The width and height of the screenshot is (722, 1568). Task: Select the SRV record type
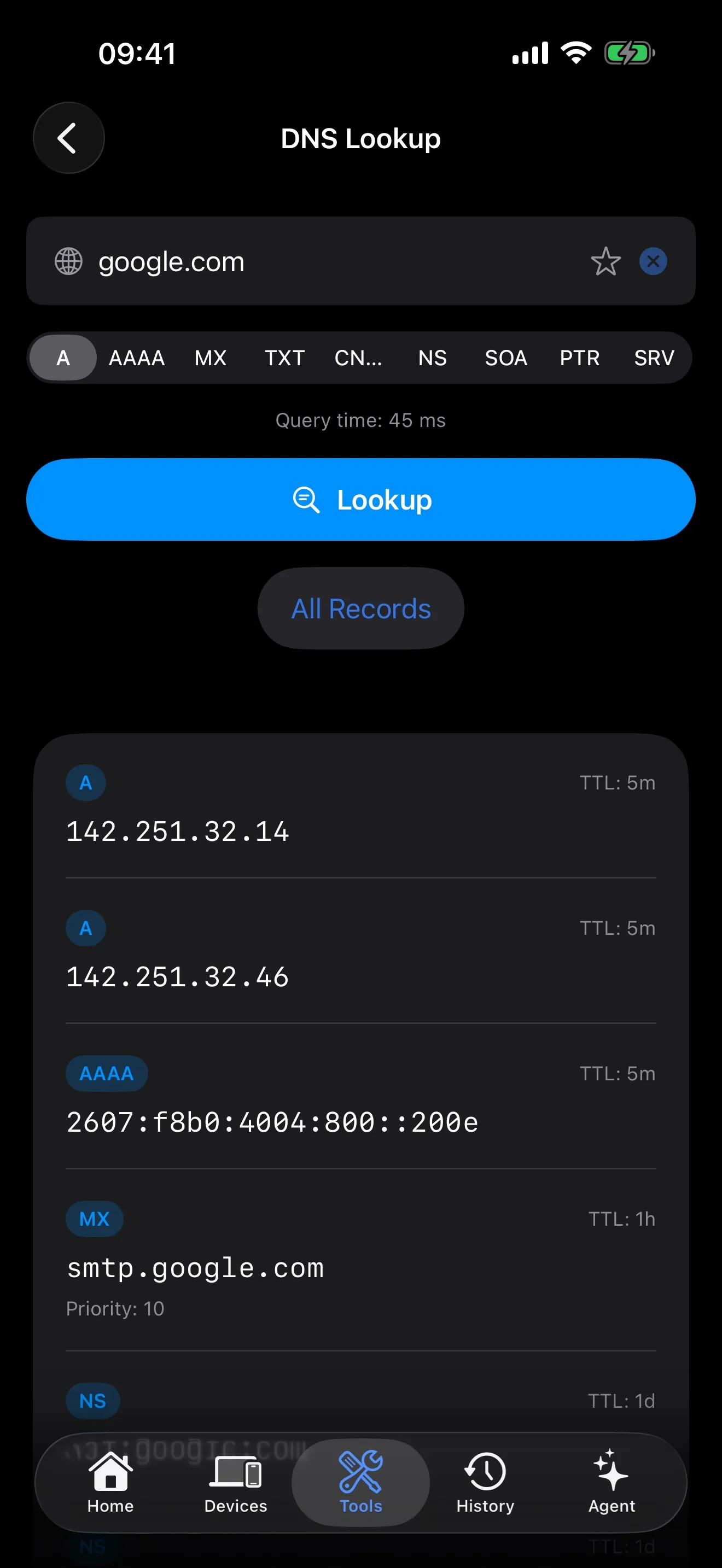pos(653,358)
